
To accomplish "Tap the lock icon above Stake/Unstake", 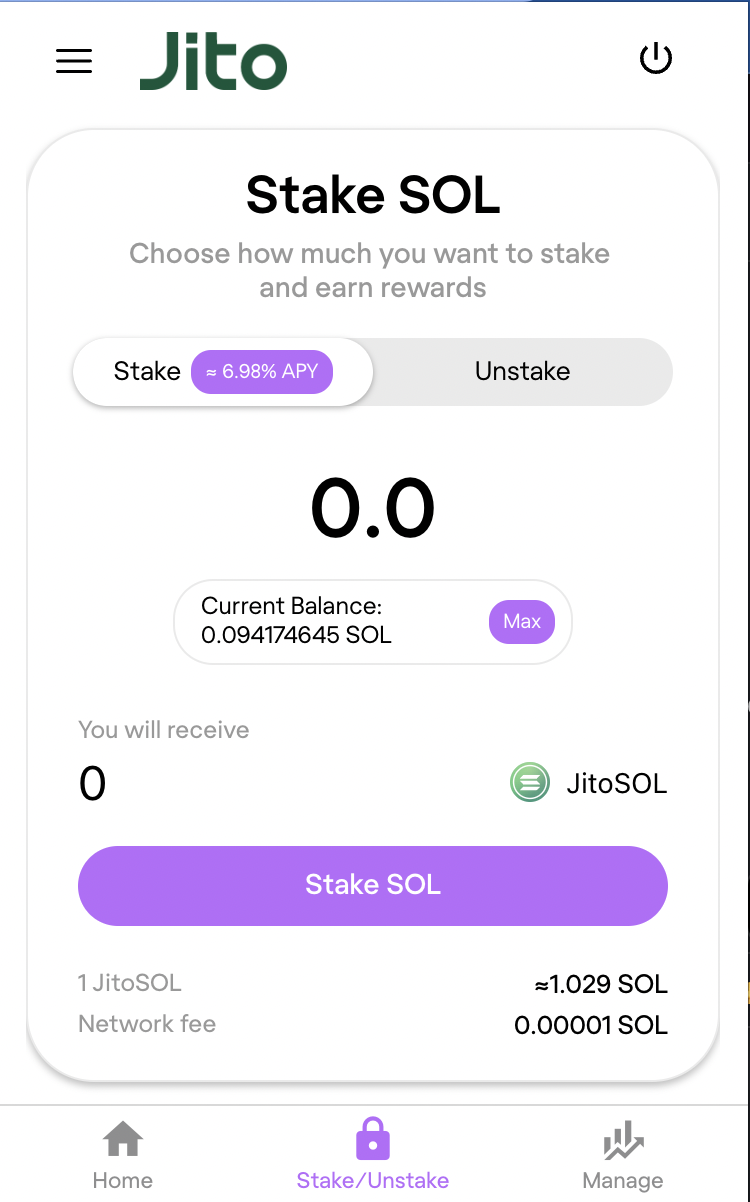I will click(372, 1136).
